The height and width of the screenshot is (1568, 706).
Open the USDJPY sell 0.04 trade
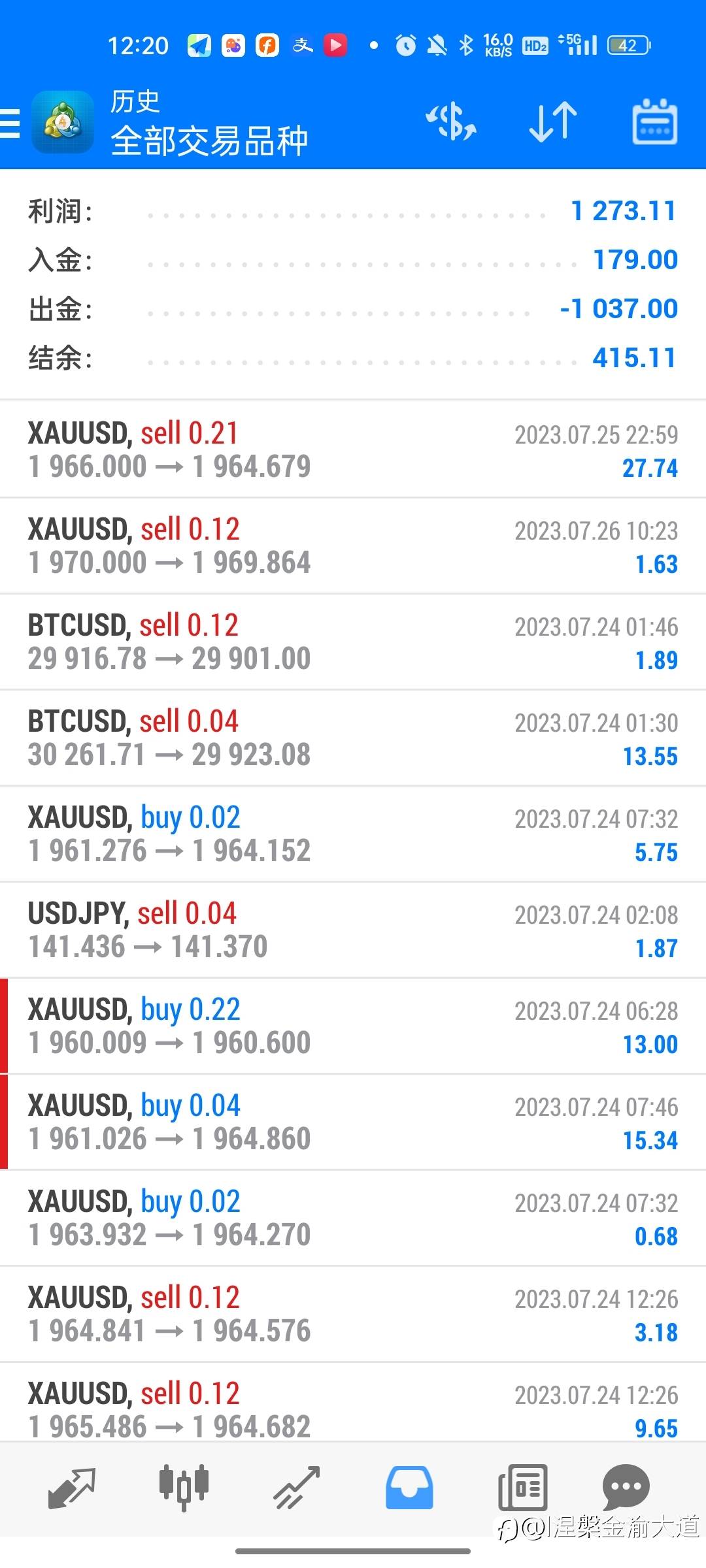(x=353, y=930)
